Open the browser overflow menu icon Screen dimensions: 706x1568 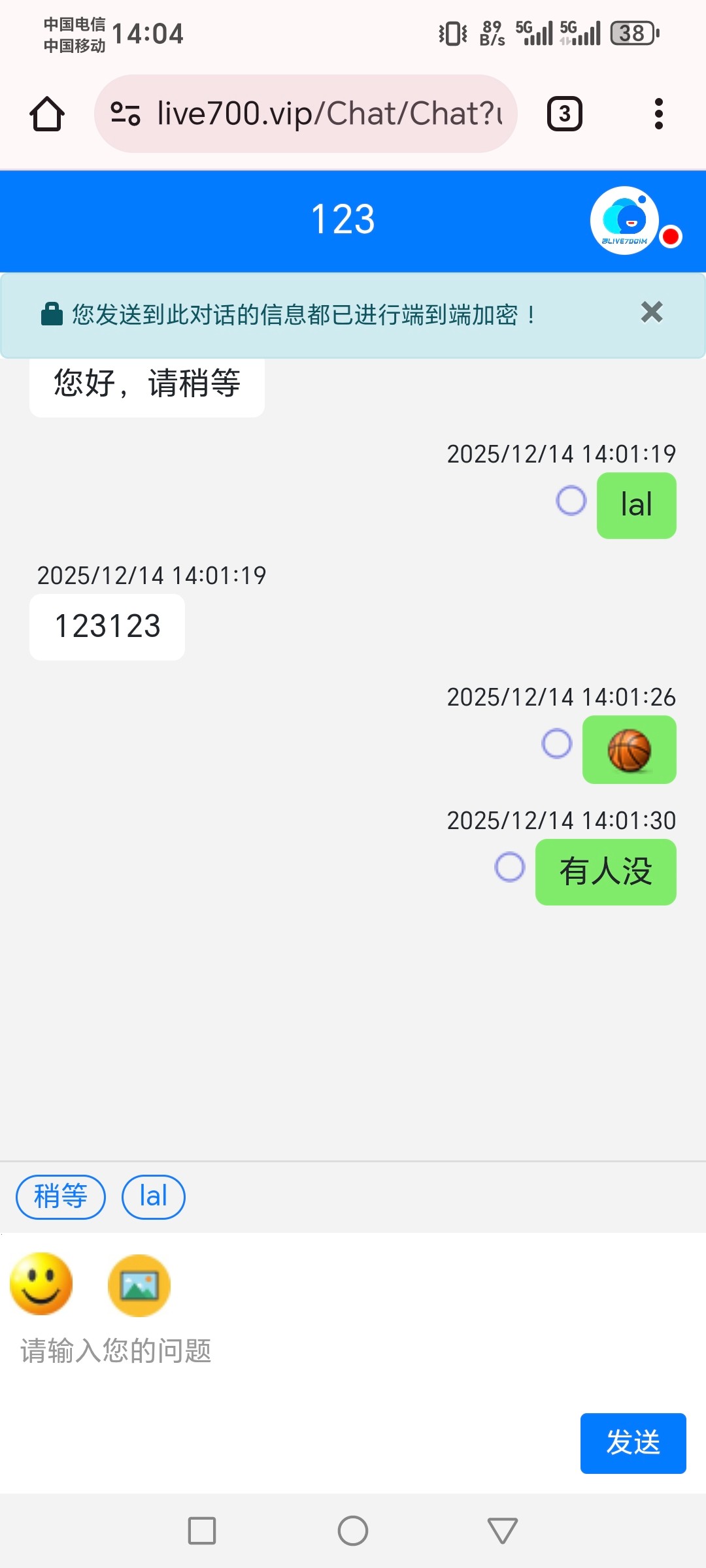pyautogui.click(x=658, y=112)
